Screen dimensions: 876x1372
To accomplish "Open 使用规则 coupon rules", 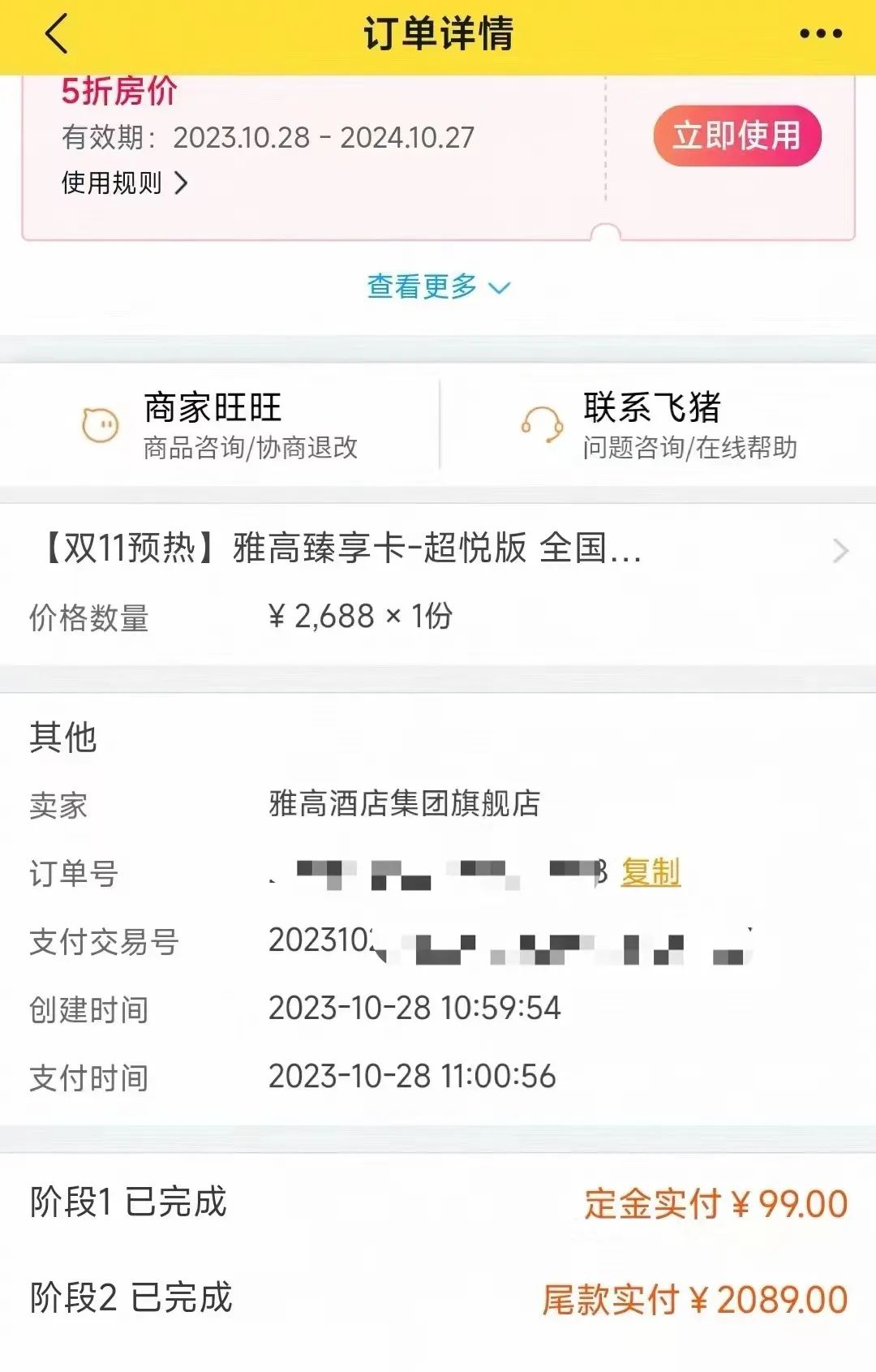I will point(123,183).
